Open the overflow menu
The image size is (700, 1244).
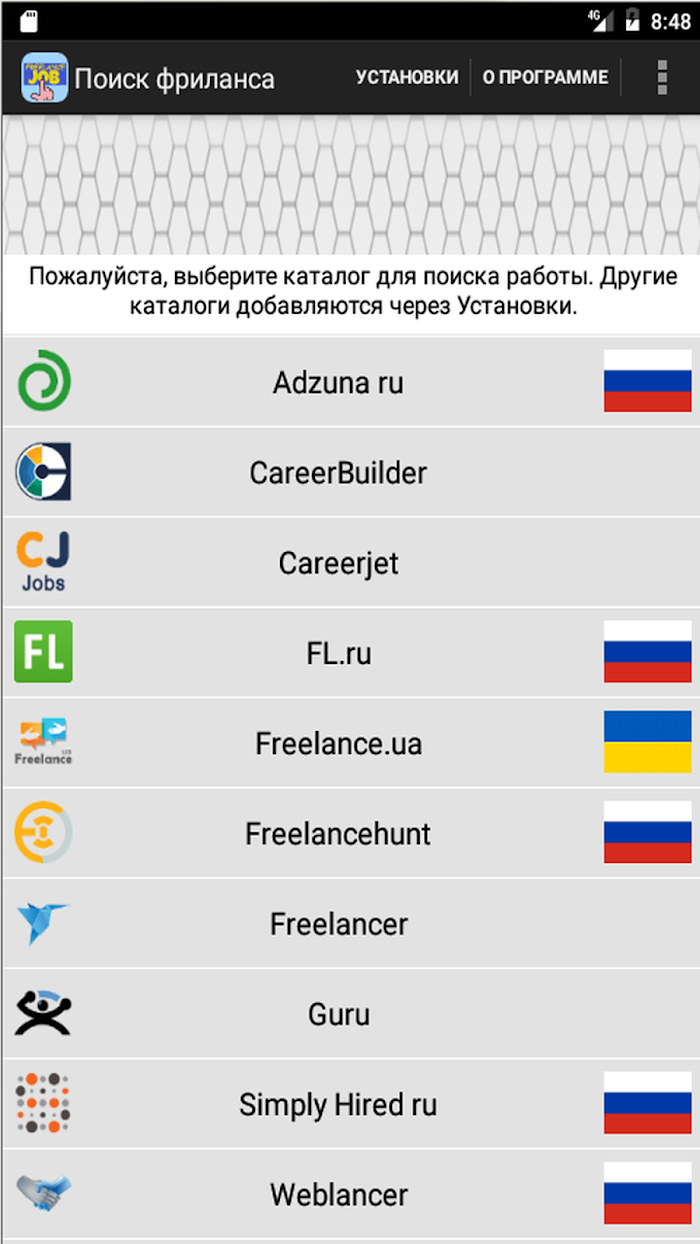point(661,77)
